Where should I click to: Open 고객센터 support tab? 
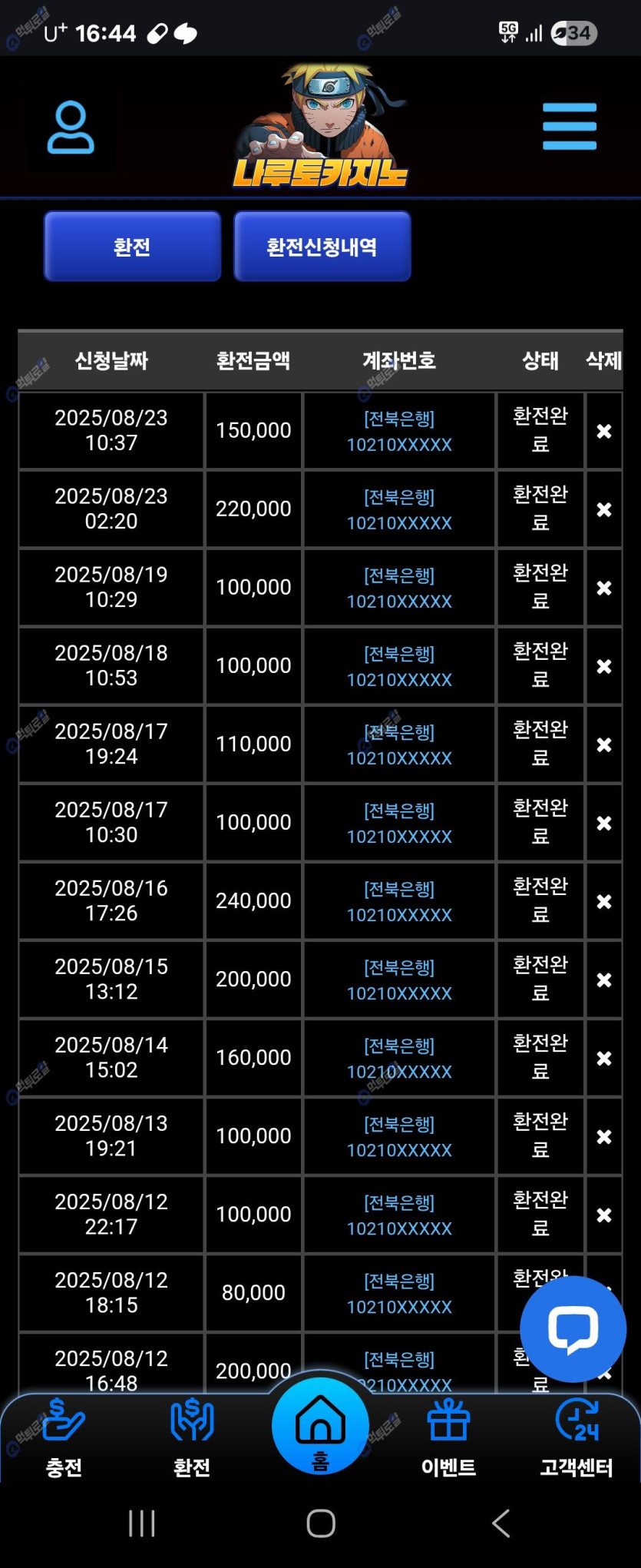tap(577, 1438)
